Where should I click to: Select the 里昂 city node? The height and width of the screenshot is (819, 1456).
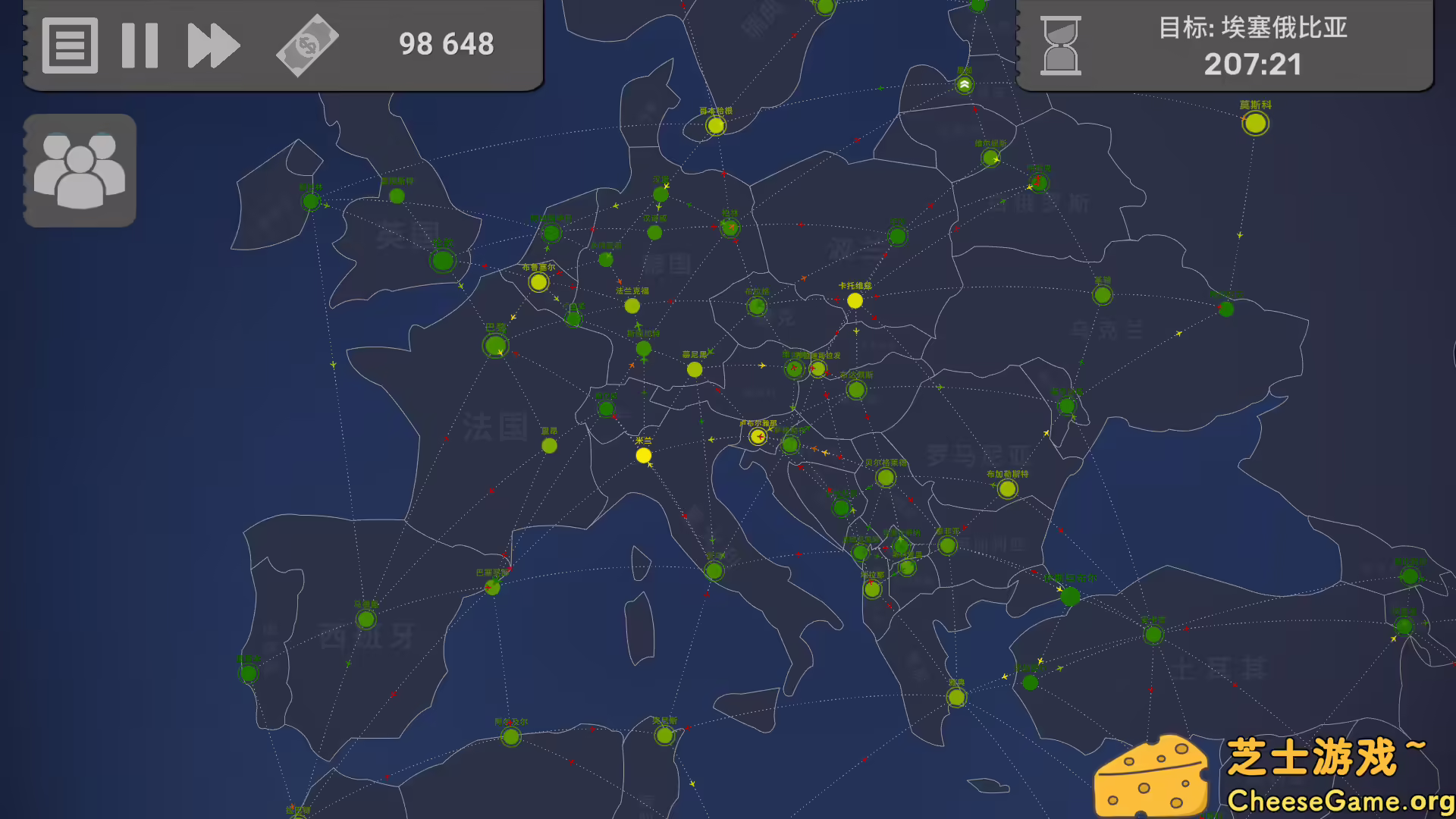(x=549, y=446)
